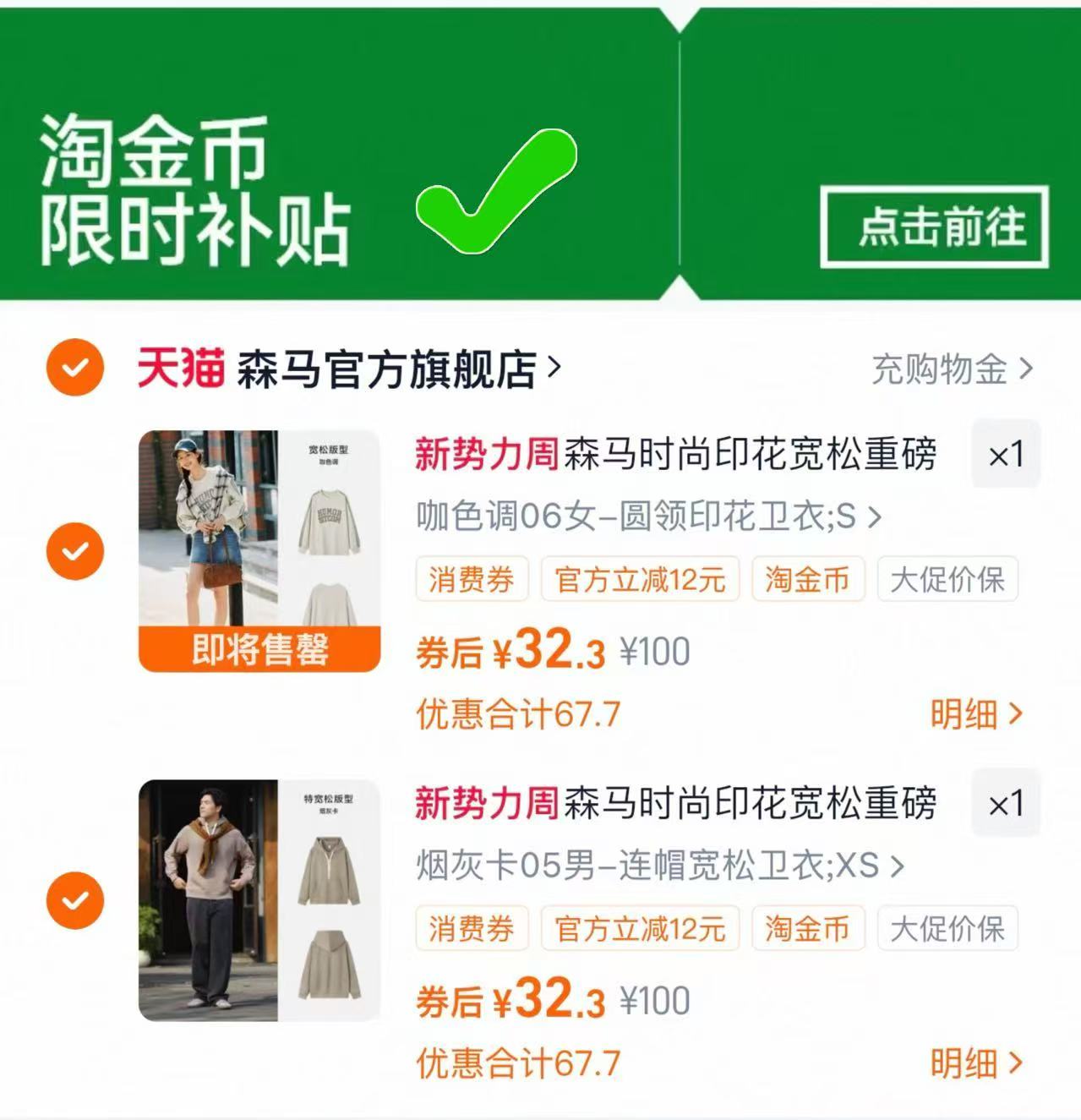Select the checkbox for the 森马官方旗舰店 store
Viewport: 1081px width, 1120px height.
74,367
